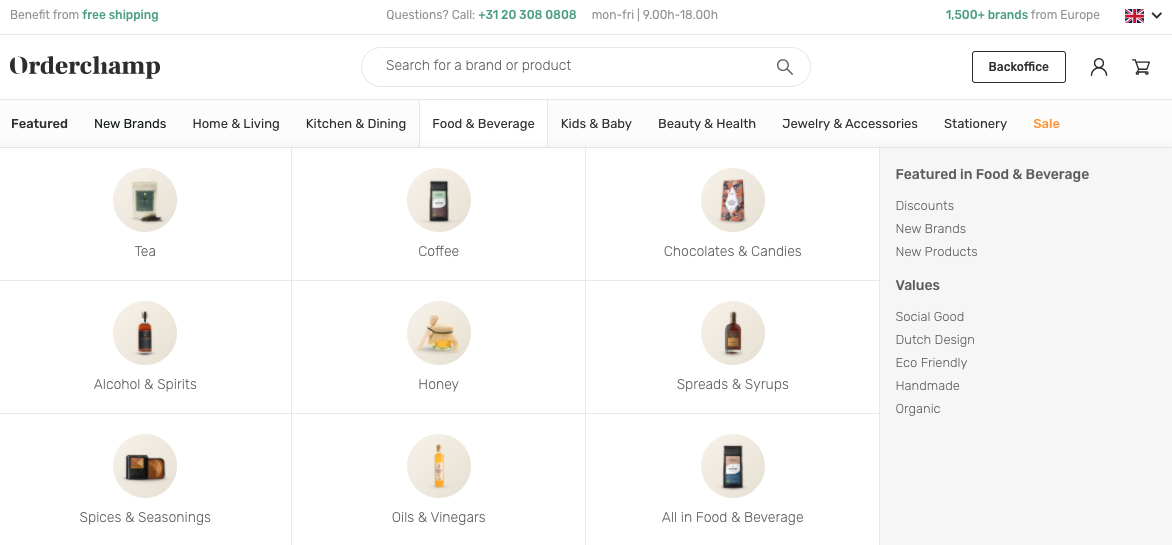Tap the Backoffice button

(1018, 67)
